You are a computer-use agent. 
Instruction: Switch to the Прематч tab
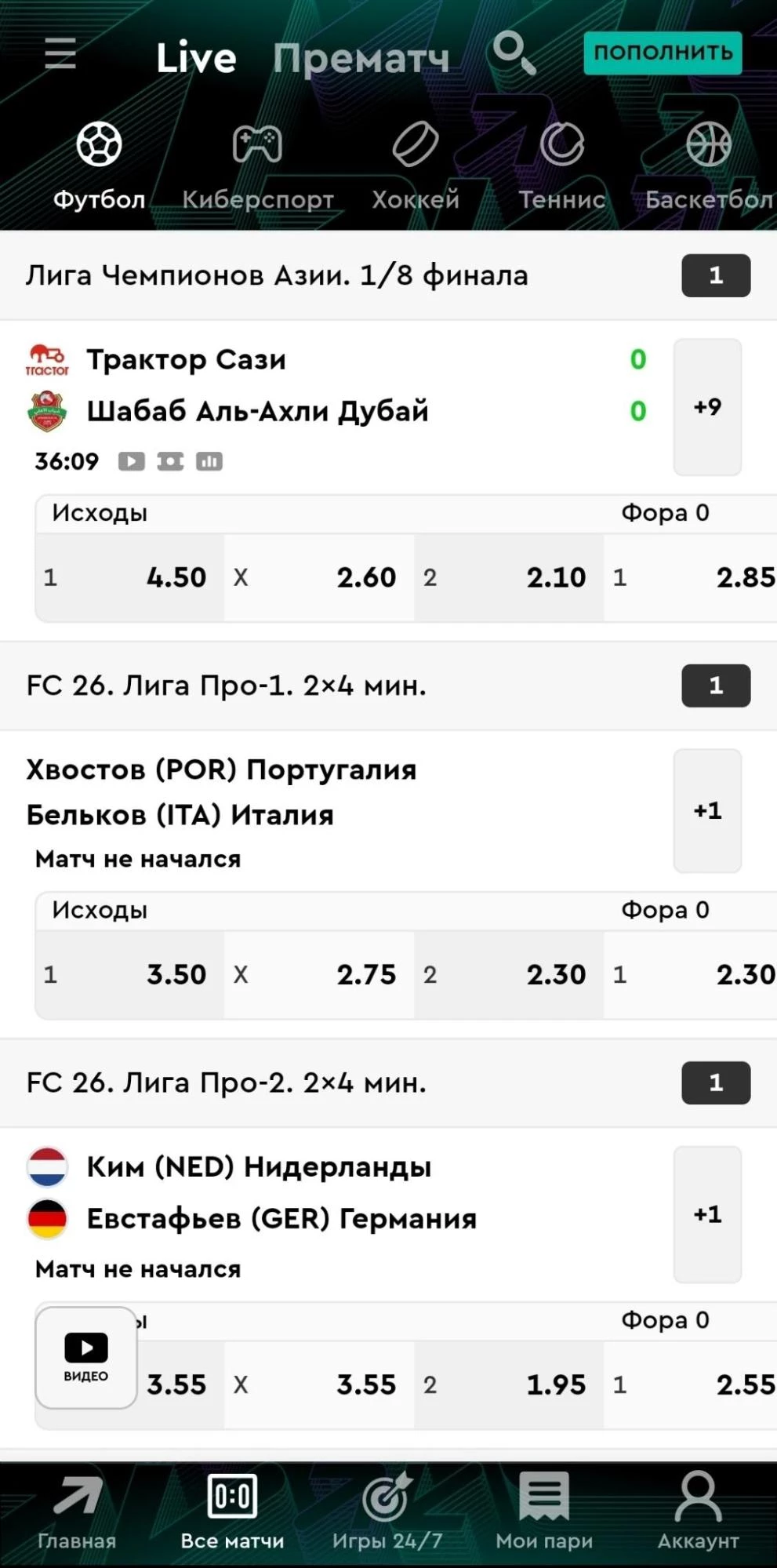[x=361, y=57]
